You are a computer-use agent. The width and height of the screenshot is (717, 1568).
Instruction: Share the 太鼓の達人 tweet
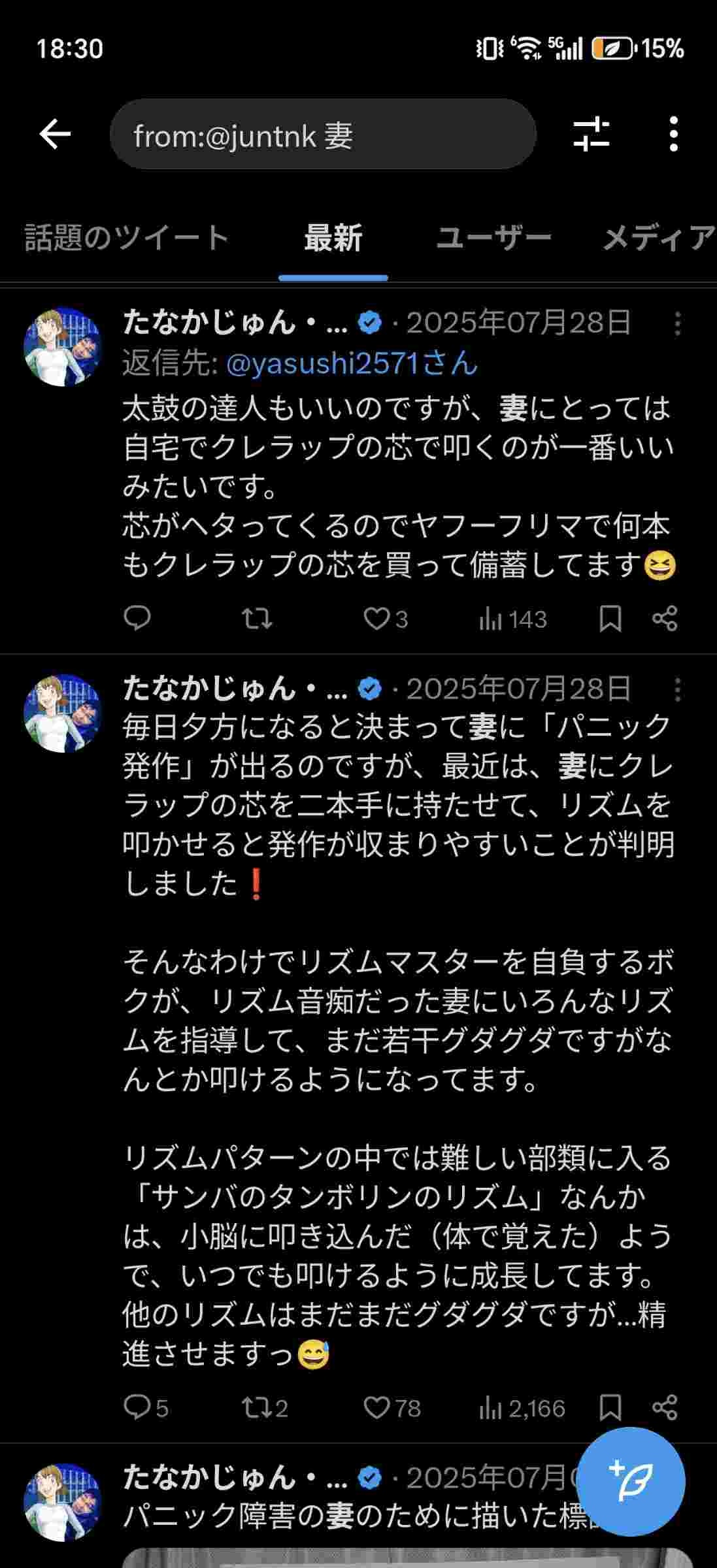pos(665,618)
